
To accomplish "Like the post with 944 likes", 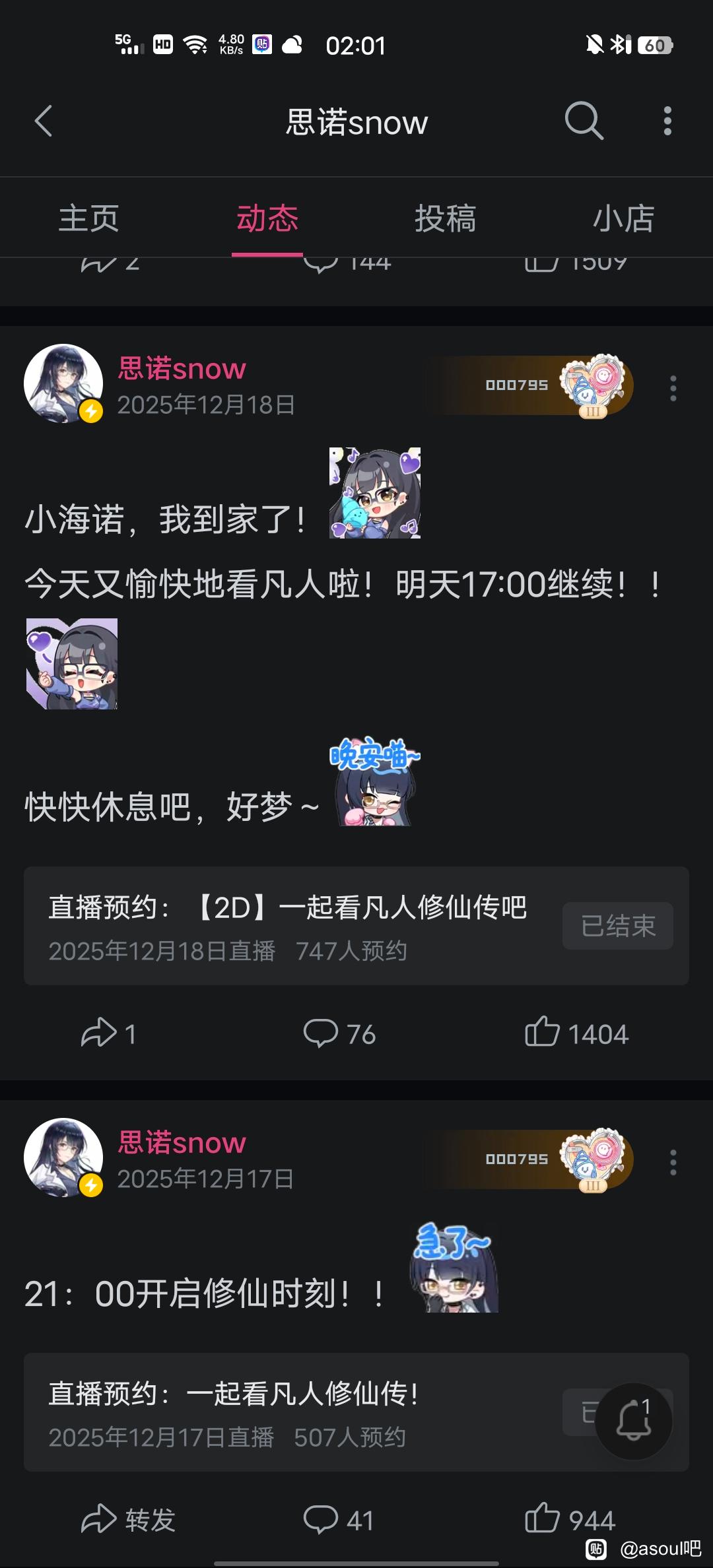I will pos(570,1519).
